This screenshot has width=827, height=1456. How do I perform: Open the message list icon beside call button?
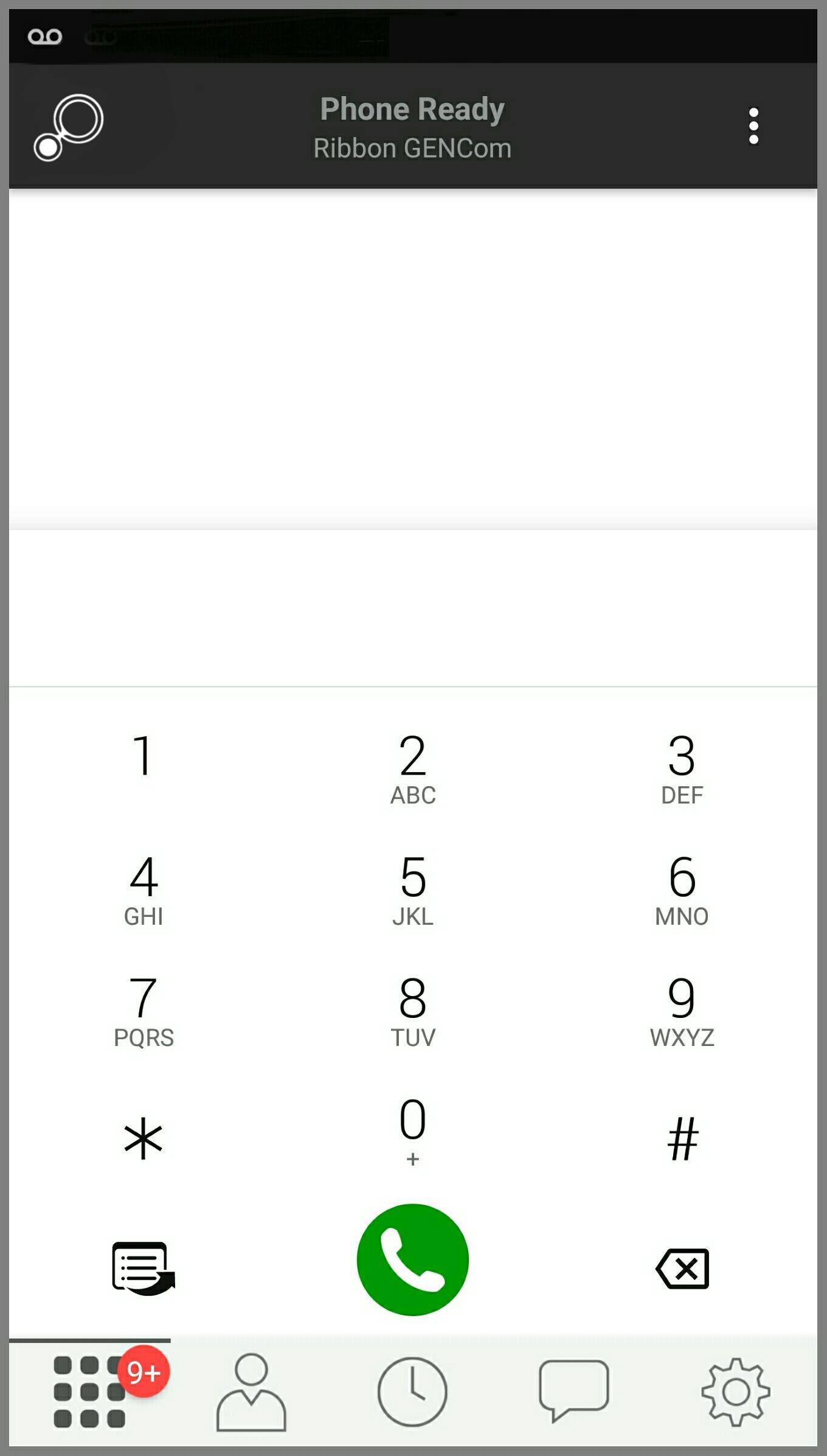[144, 1268]
